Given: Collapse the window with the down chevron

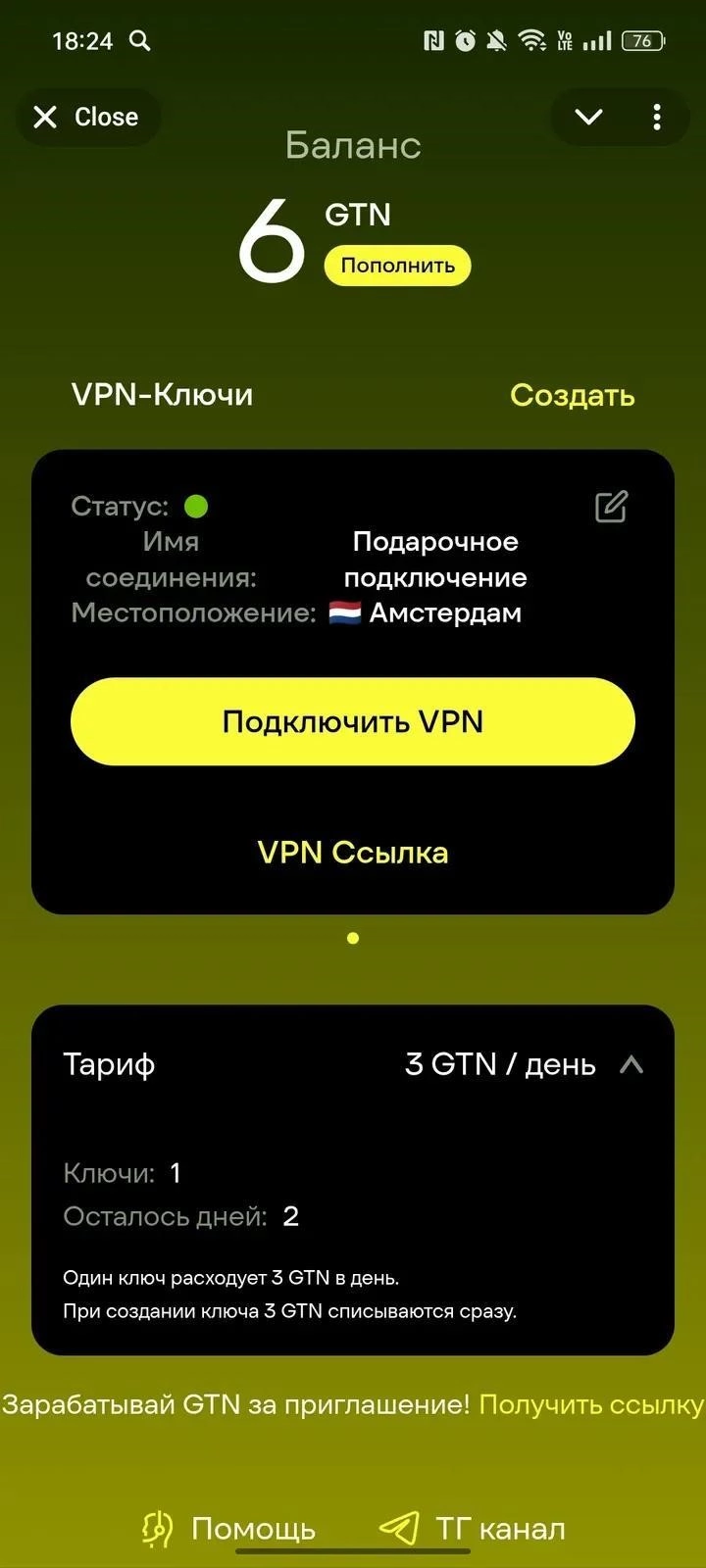Looking at the screenshot, I should tap(588, 118).
